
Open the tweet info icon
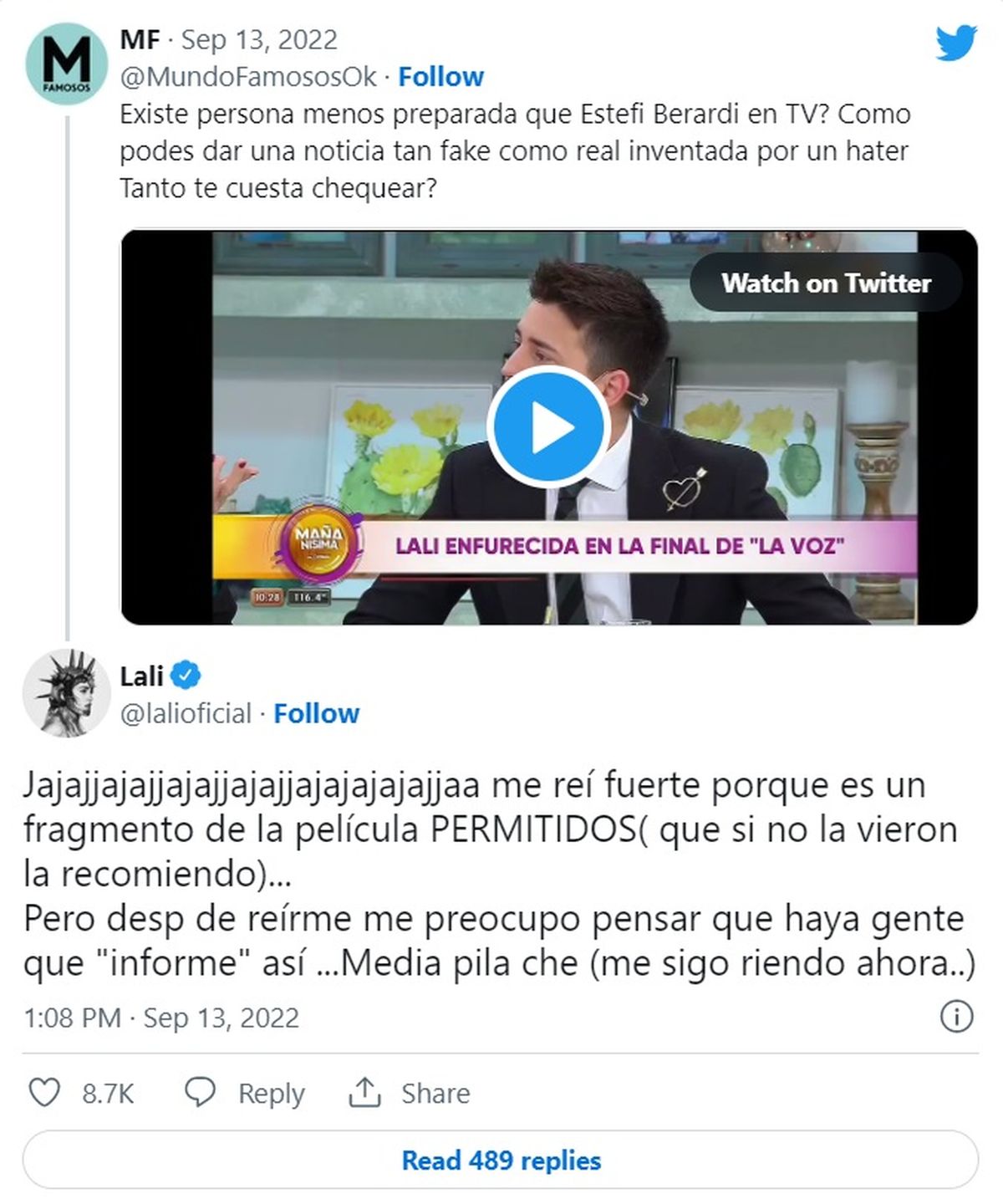click(x=956, y=1017)
